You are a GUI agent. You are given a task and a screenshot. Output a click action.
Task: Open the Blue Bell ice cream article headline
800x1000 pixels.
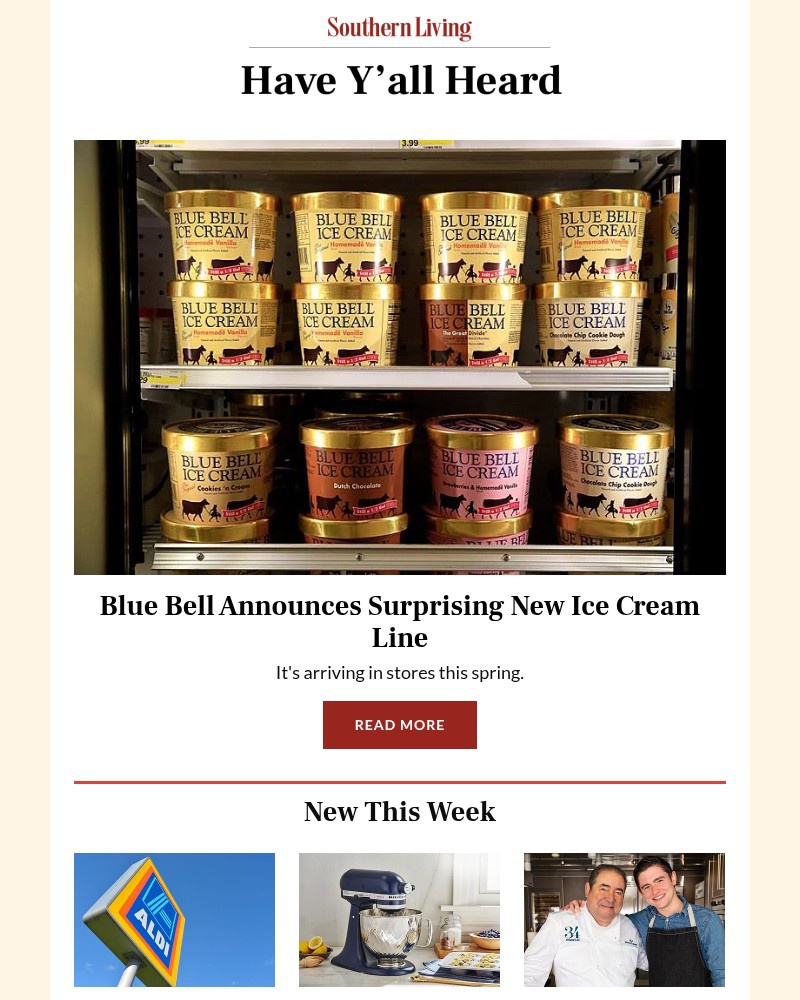tap(400, 621)
